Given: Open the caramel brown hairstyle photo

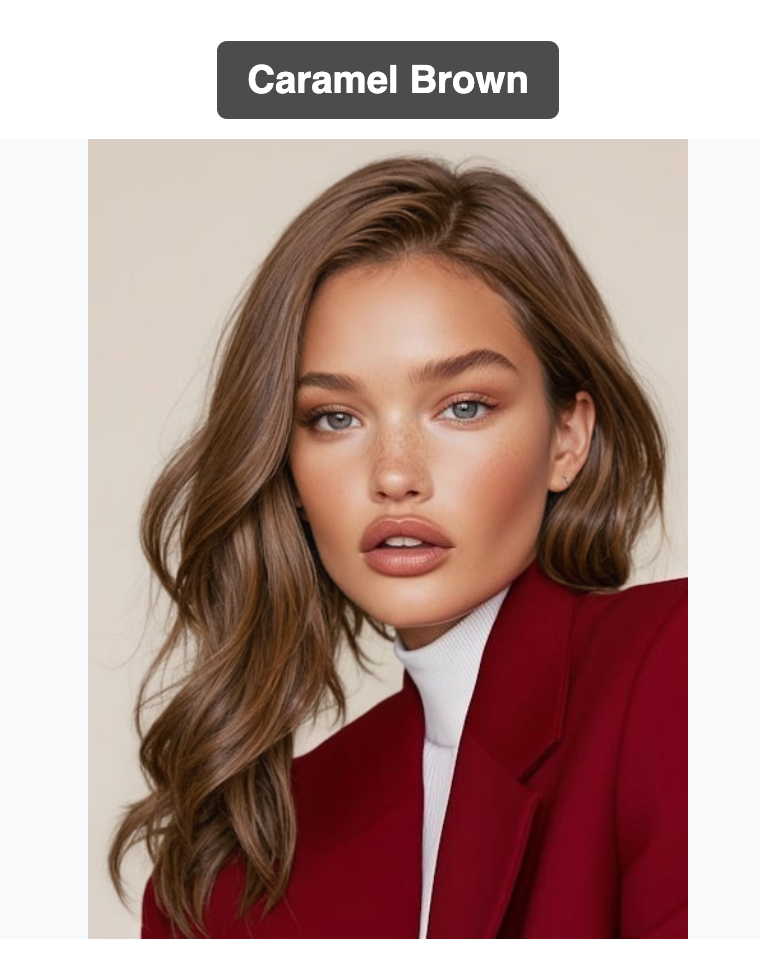Looking at the screenshot, I should [388, 538].
